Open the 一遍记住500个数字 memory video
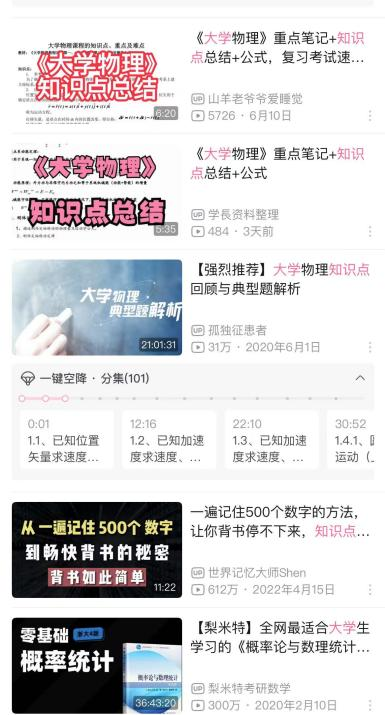Screen dimensions: 385x715 tap(192, 550)
